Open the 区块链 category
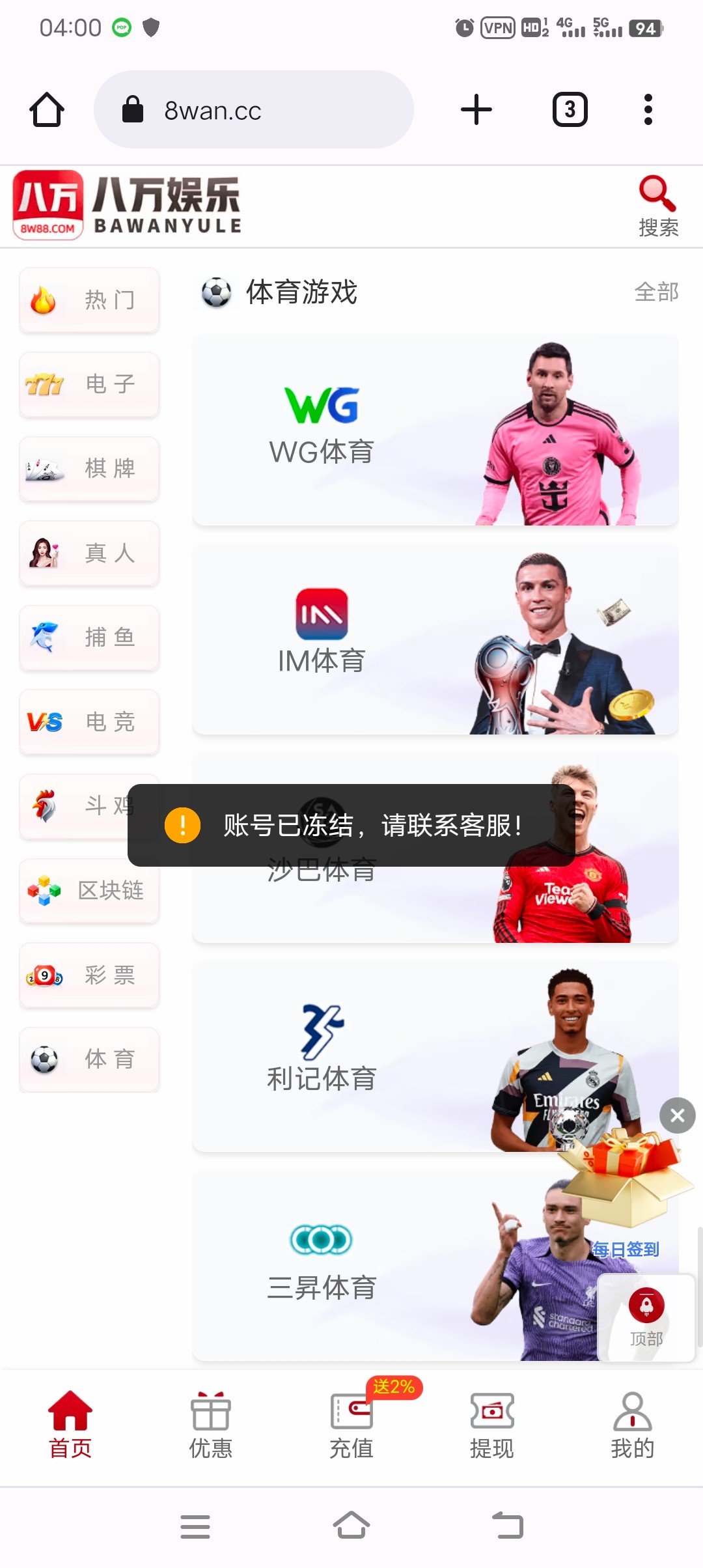 point(89,891)
